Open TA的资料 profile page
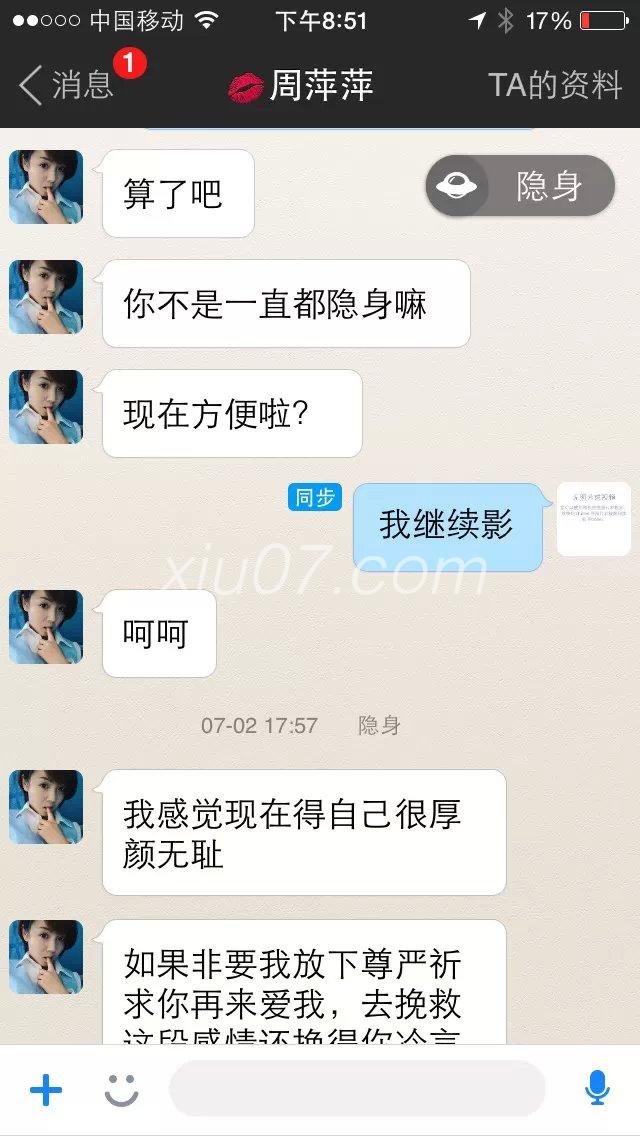 [x=555, y=86]
